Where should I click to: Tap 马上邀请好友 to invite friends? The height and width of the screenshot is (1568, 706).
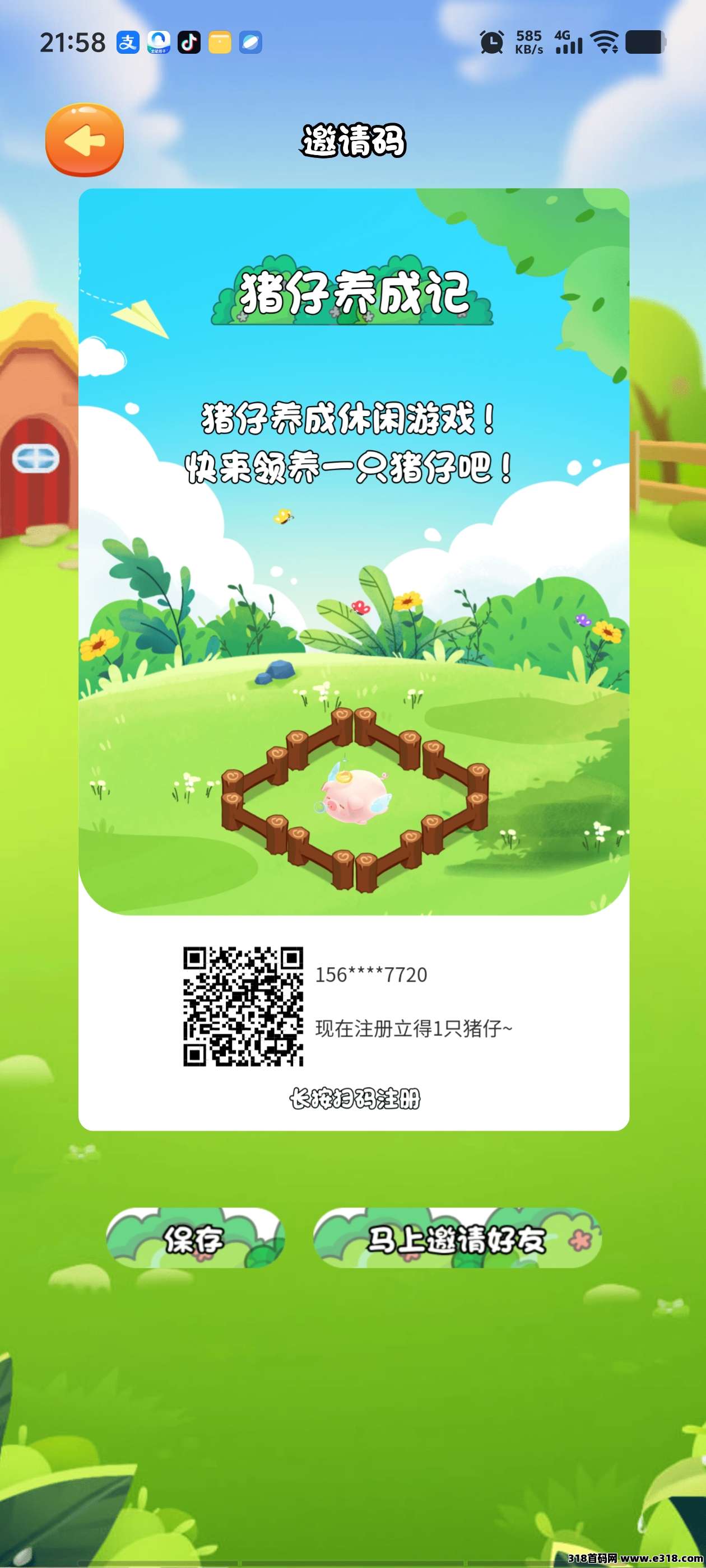tap(457, 1239)
